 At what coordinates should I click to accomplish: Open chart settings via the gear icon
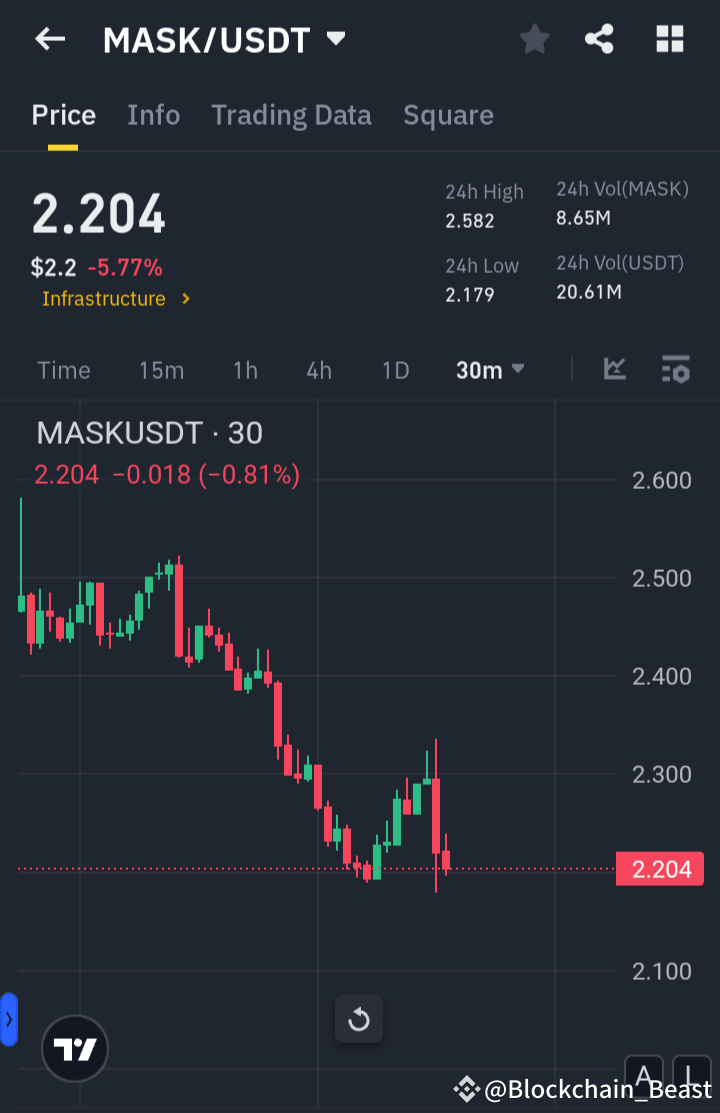675,369
